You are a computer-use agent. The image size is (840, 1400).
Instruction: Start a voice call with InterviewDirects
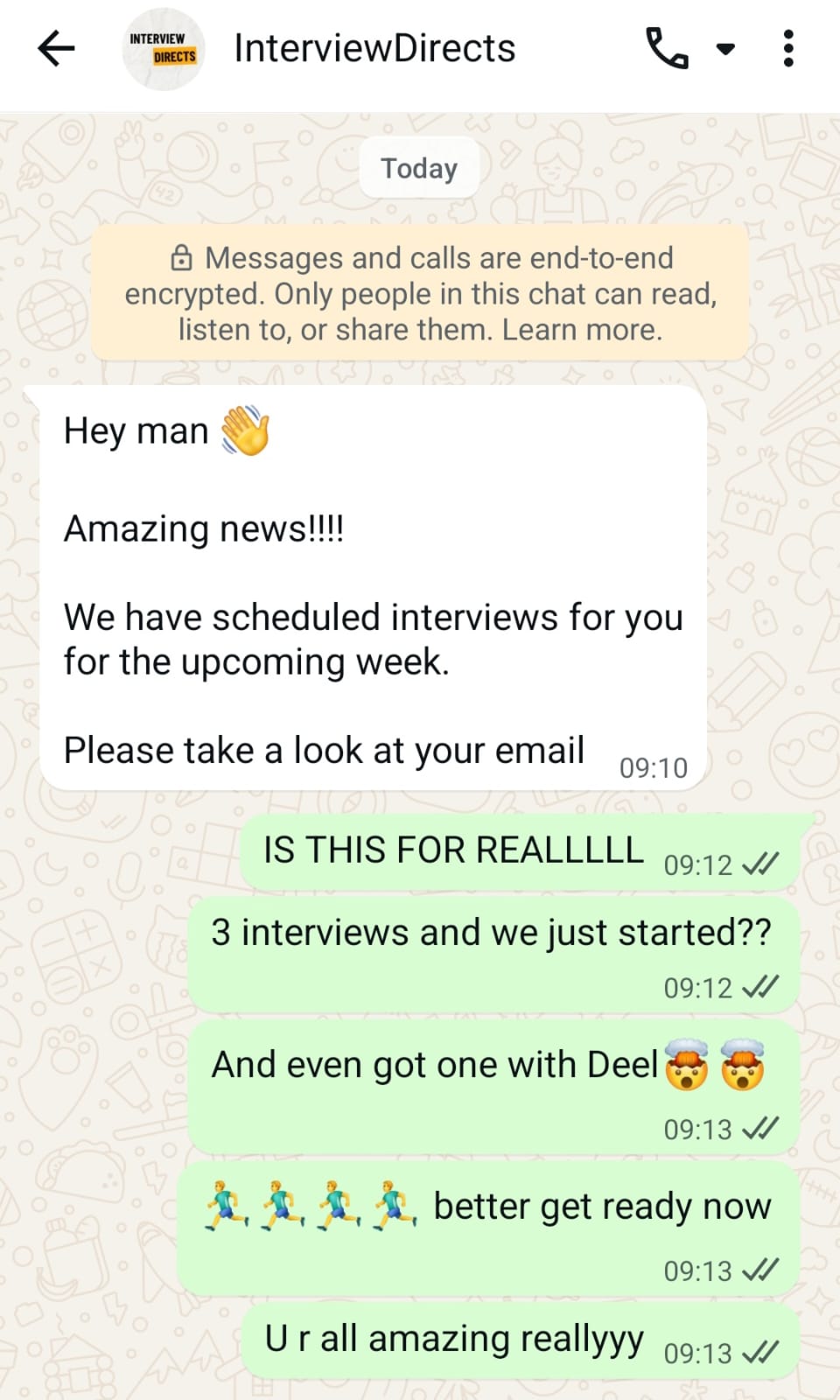[x=667, y=48]
